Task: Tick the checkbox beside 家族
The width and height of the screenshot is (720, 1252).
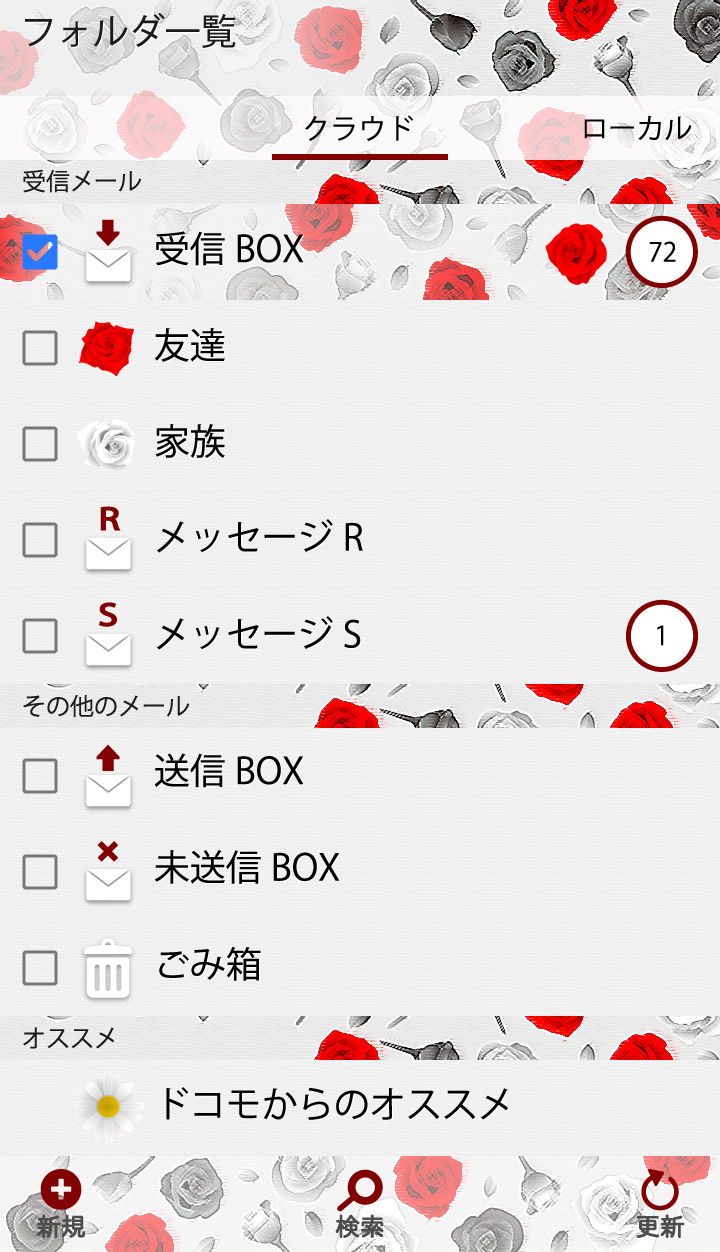Action: pos(40,444)
